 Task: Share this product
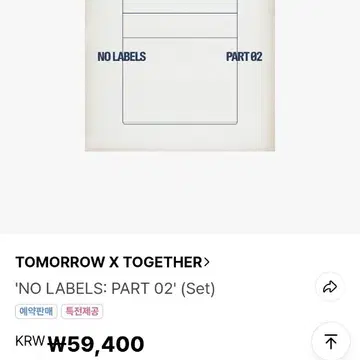click(x=330, y=287)
